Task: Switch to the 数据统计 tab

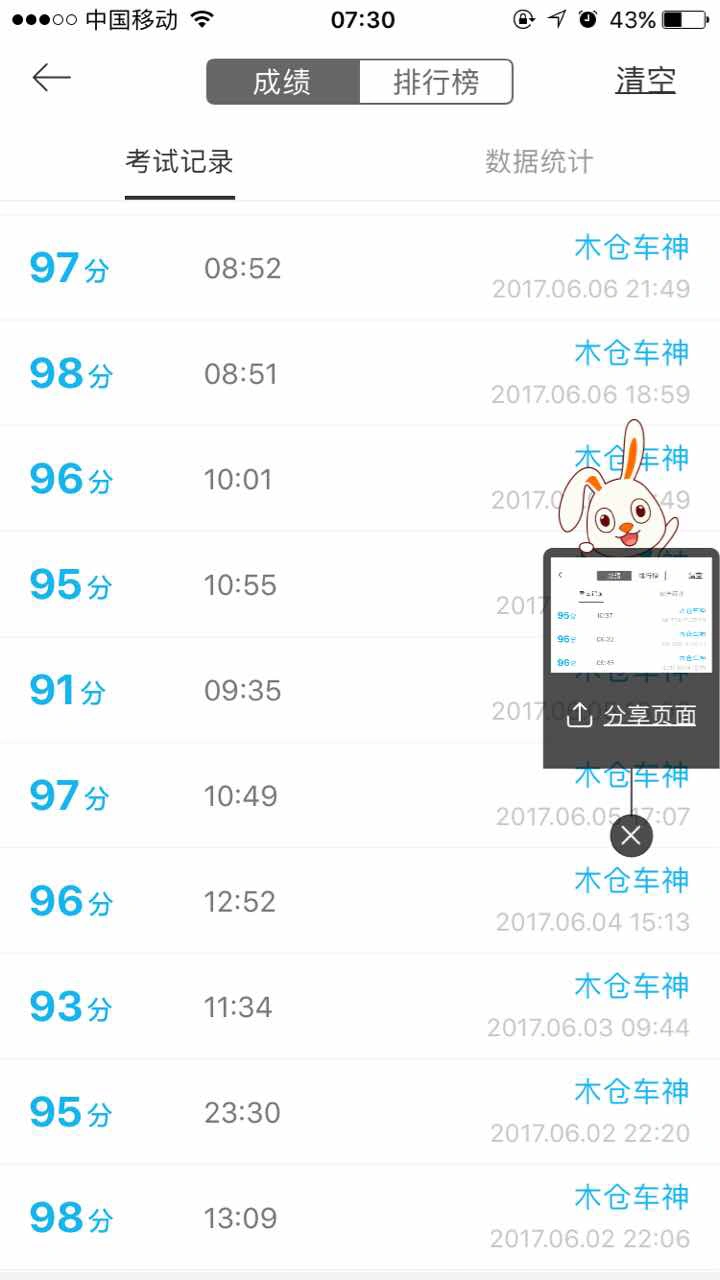Action: point(539,162)
